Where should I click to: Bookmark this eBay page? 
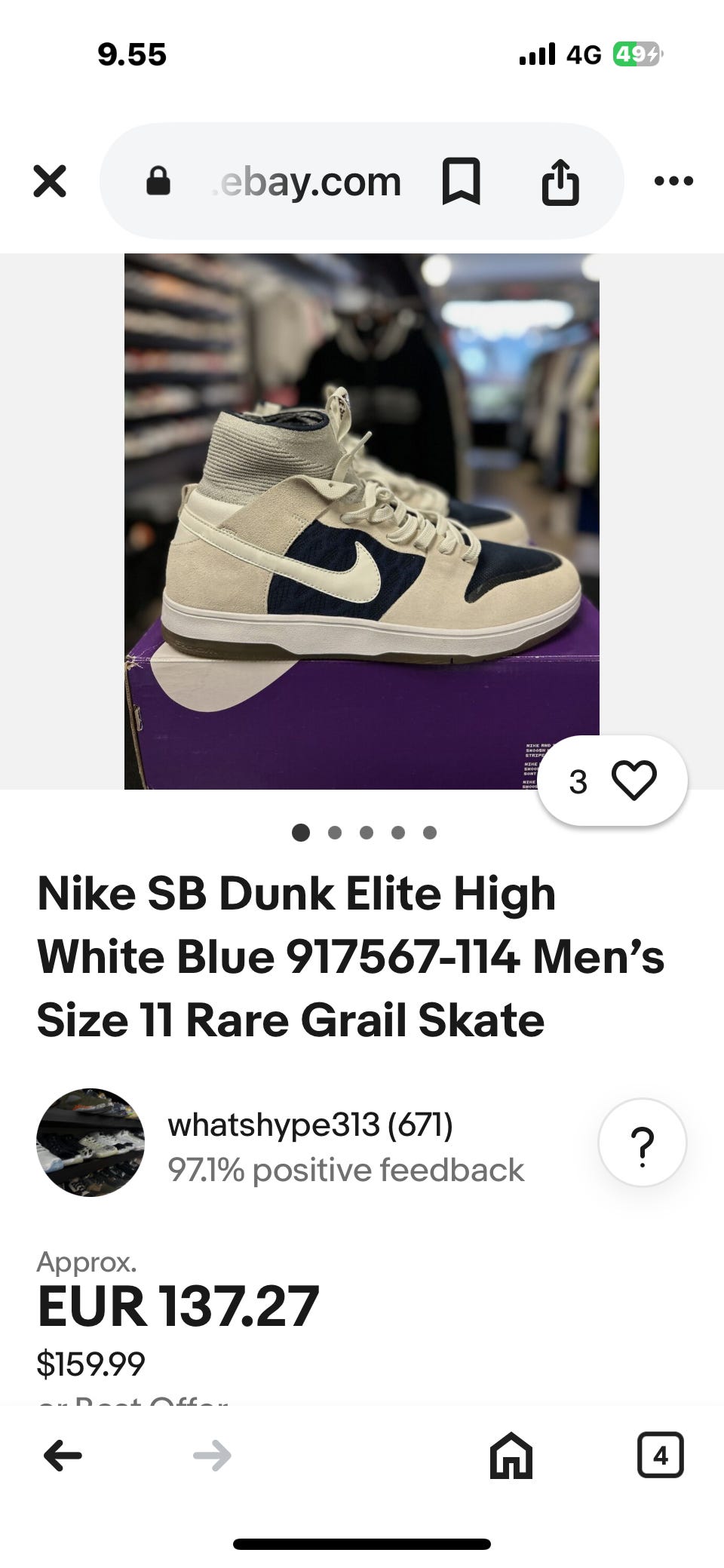[x=461, y=181]
